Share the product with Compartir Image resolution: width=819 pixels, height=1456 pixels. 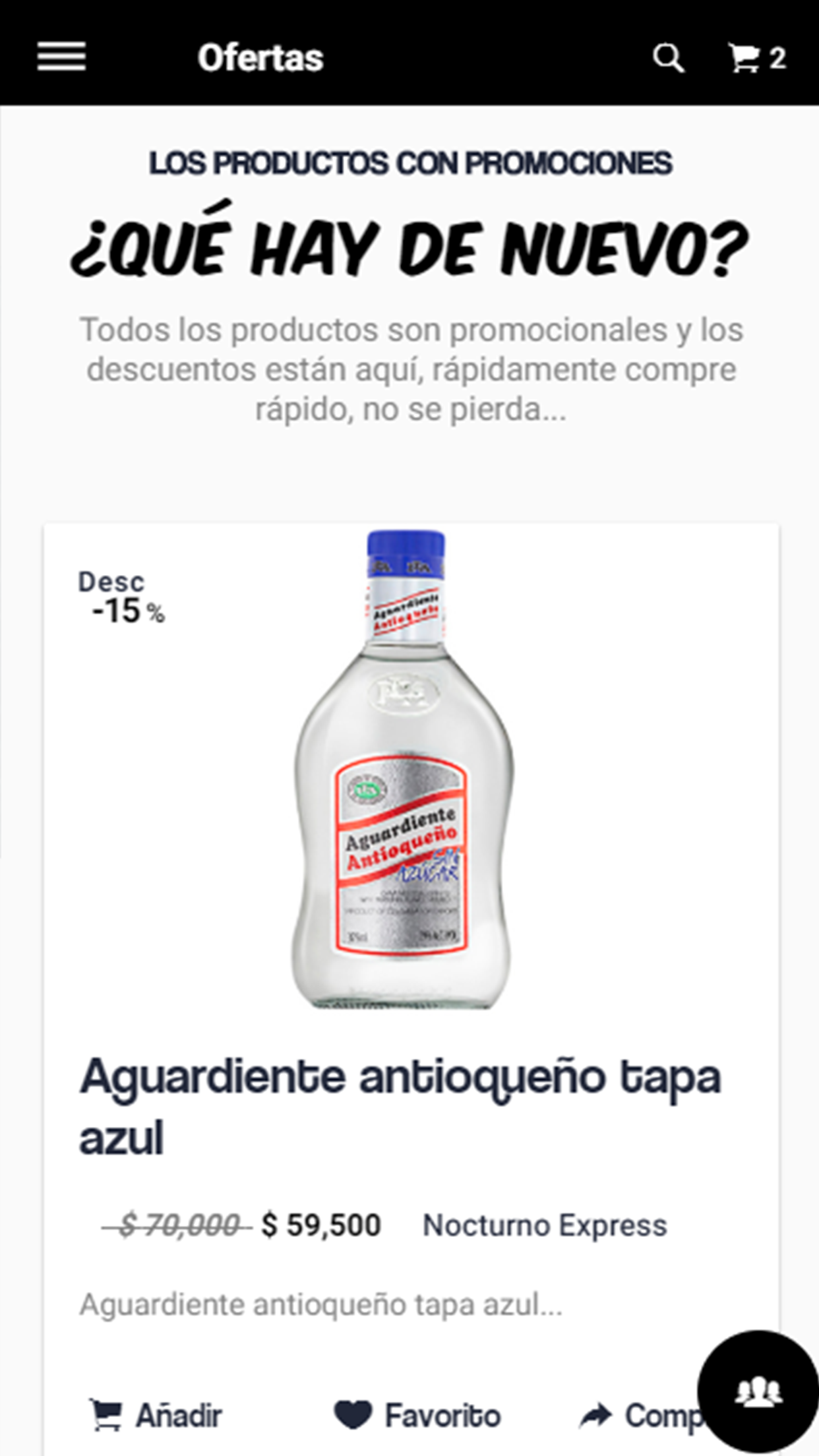click(x=638, y=1415)
